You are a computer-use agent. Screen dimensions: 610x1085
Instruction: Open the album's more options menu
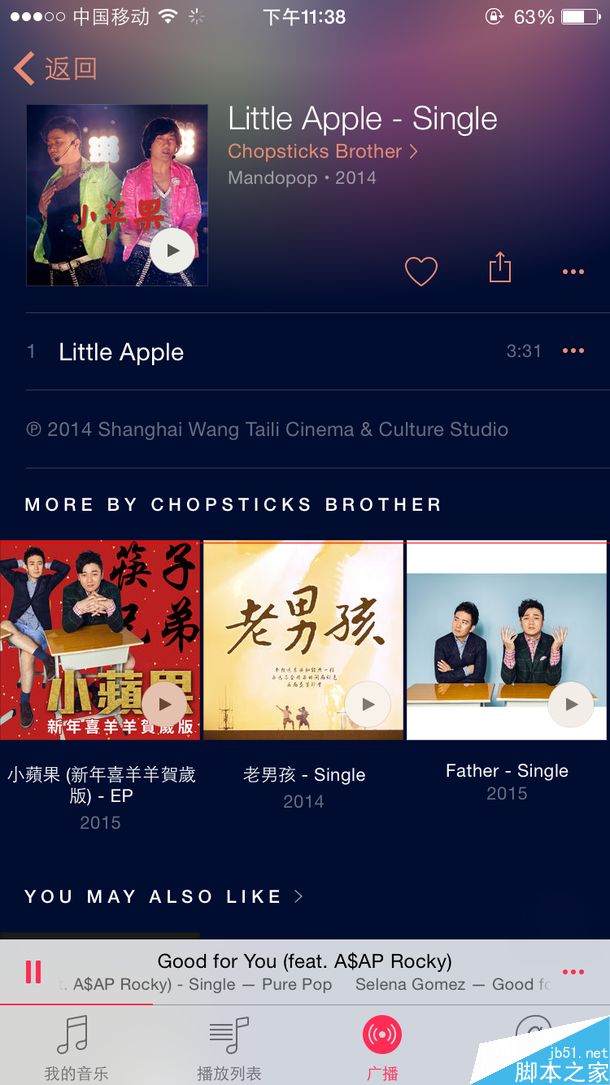click(x=573, y=272)
